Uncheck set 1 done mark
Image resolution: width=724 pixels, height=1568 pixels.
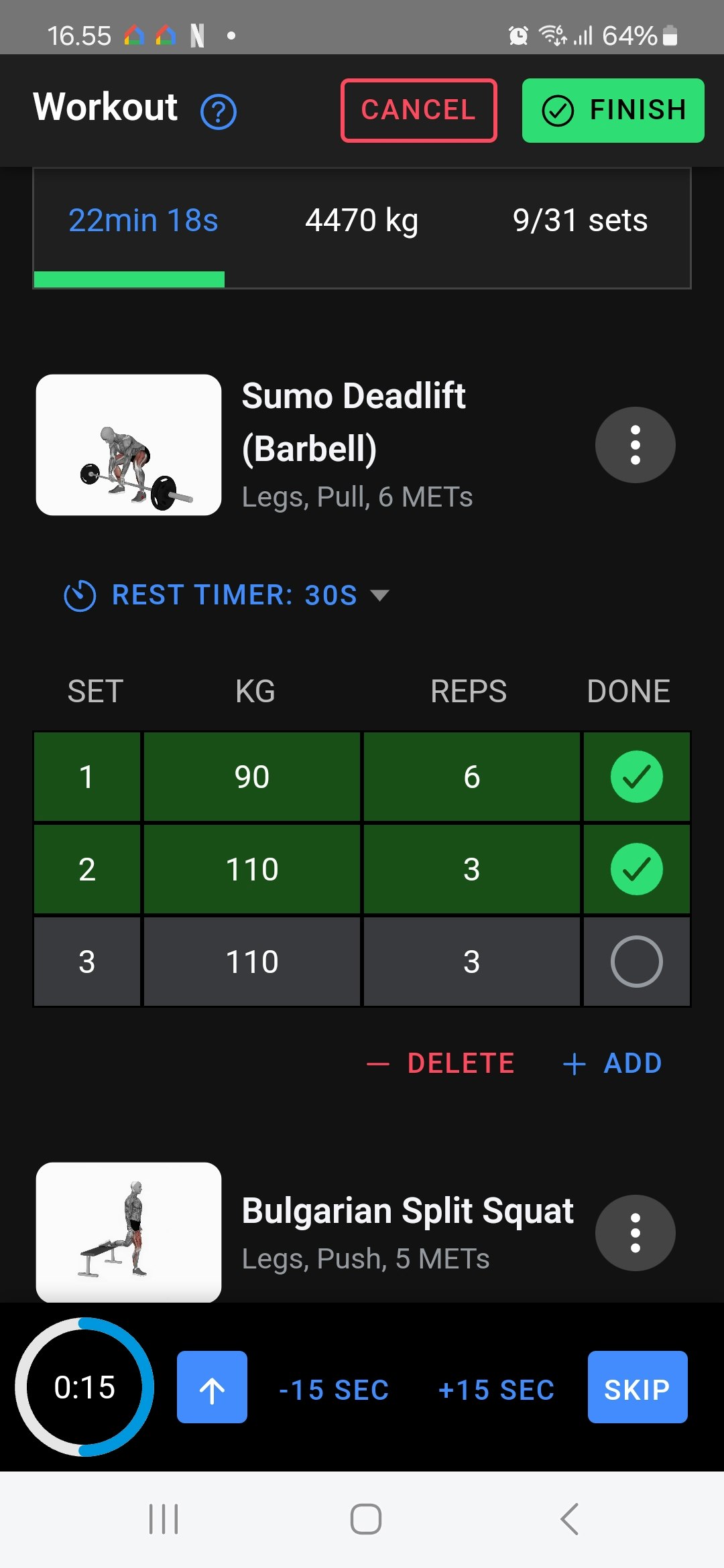(637, 777)
